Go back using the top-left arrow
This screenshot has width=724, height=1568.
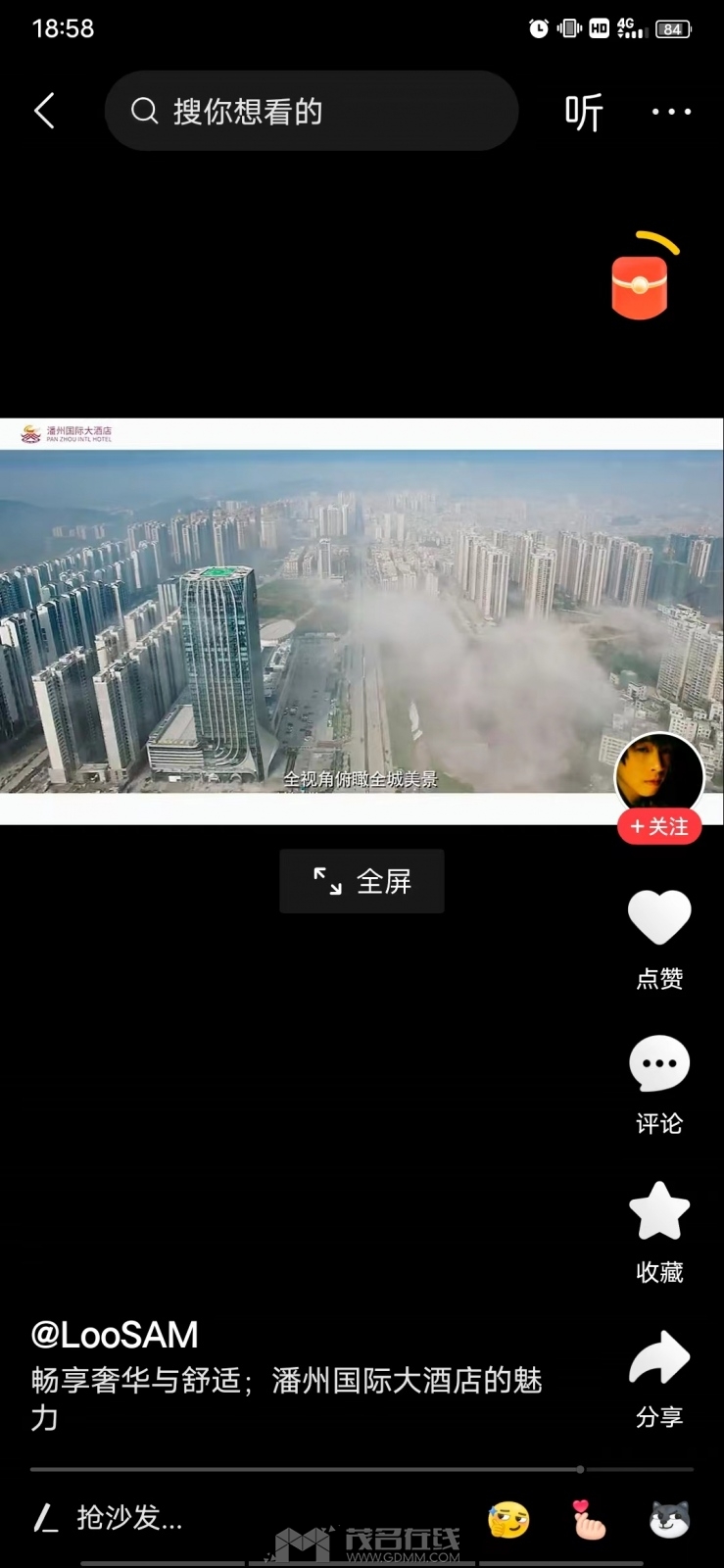45,111
